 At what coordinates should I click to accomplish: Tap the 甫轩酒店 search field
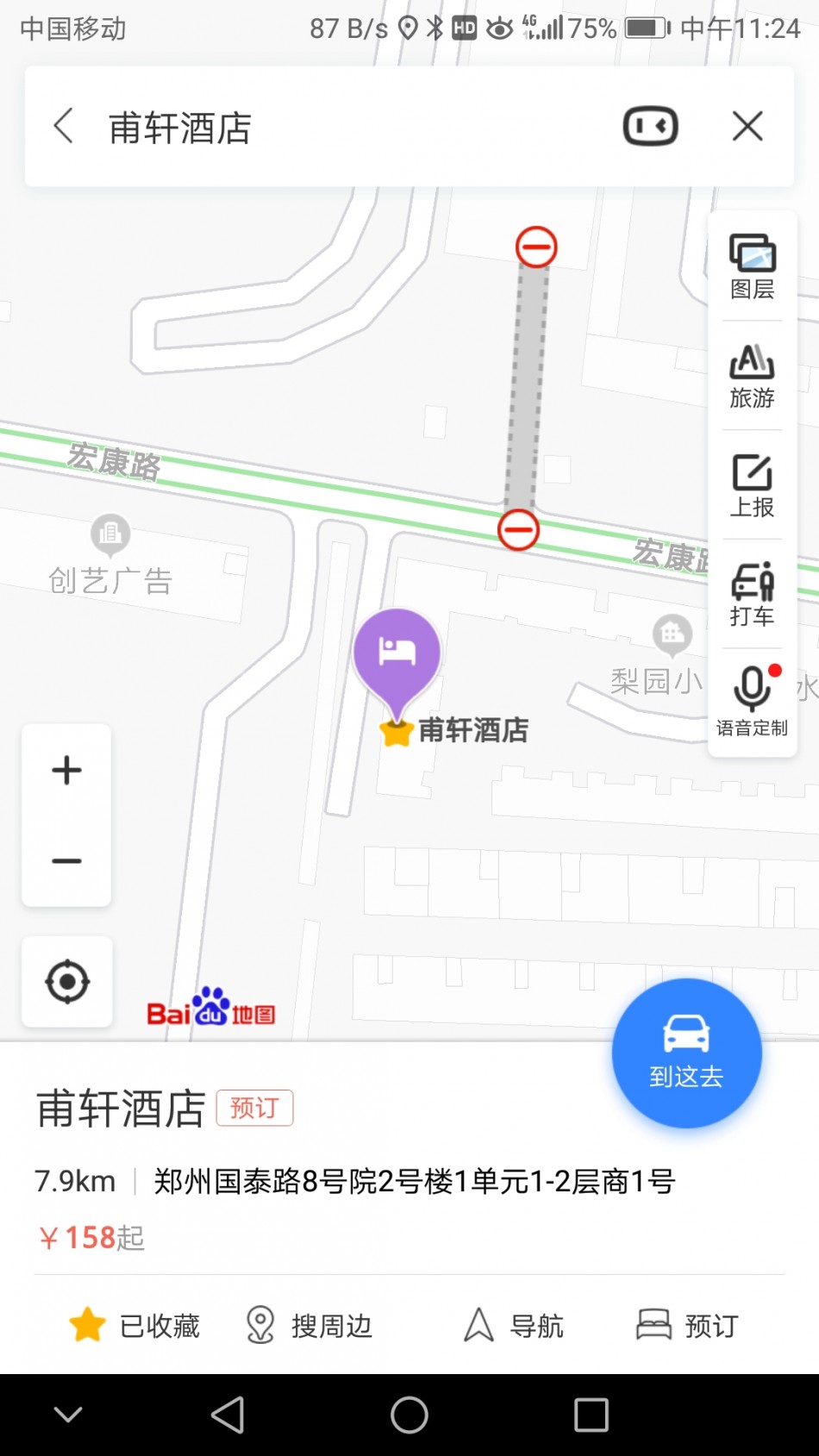click(345, 128)
